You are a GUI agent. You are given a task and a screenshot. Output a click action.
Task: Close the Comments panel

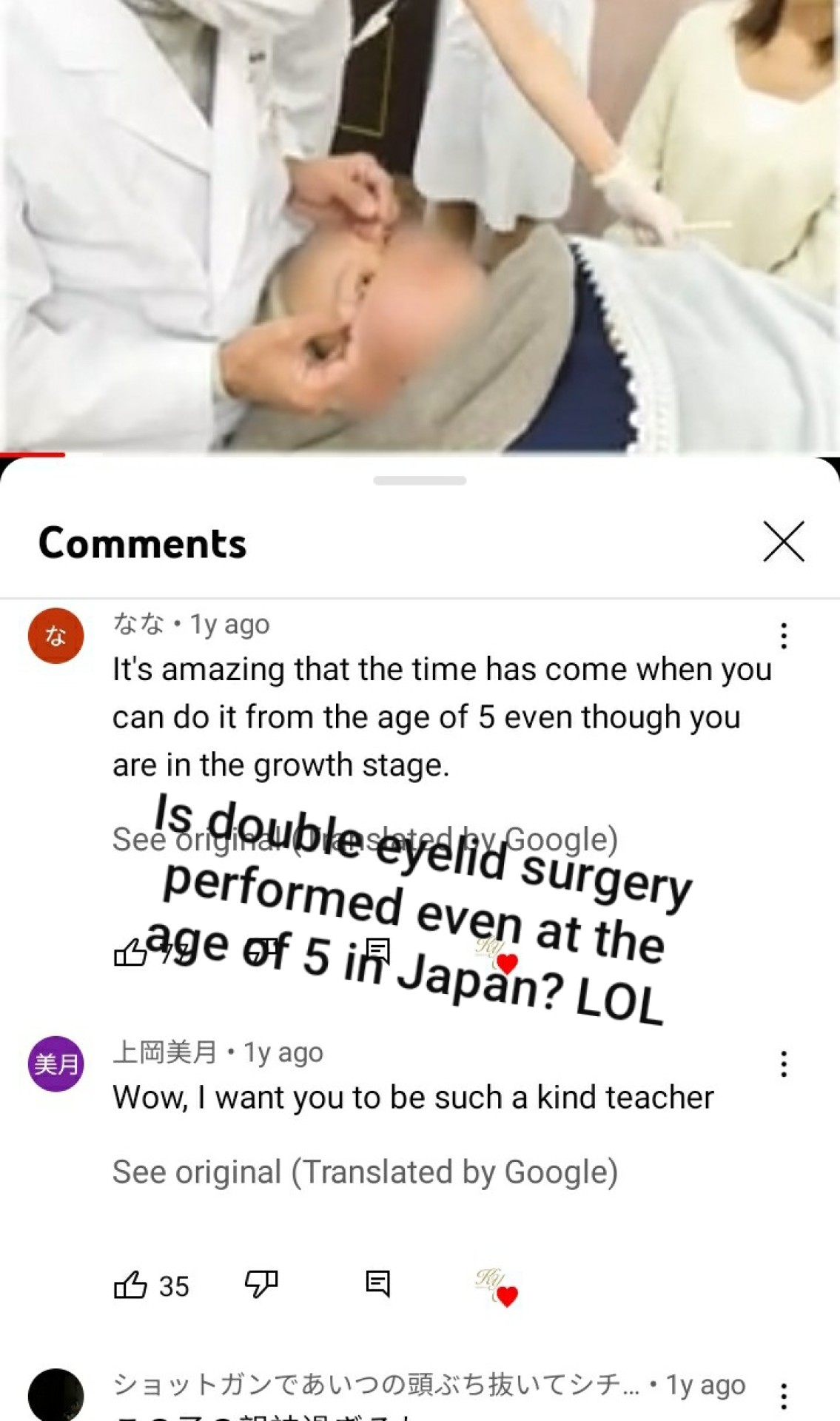tap(784, 542)
